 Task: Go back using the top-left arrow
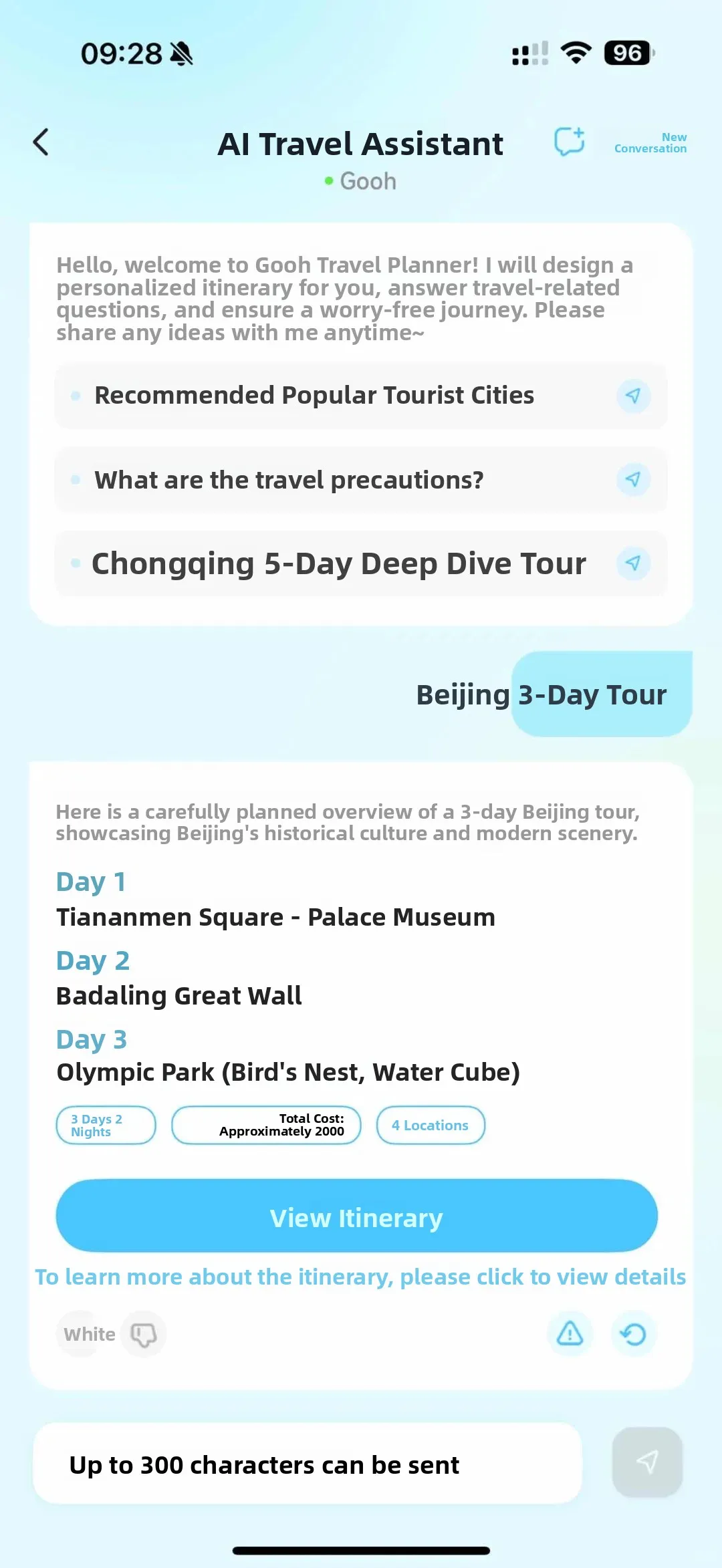(41, 142)
